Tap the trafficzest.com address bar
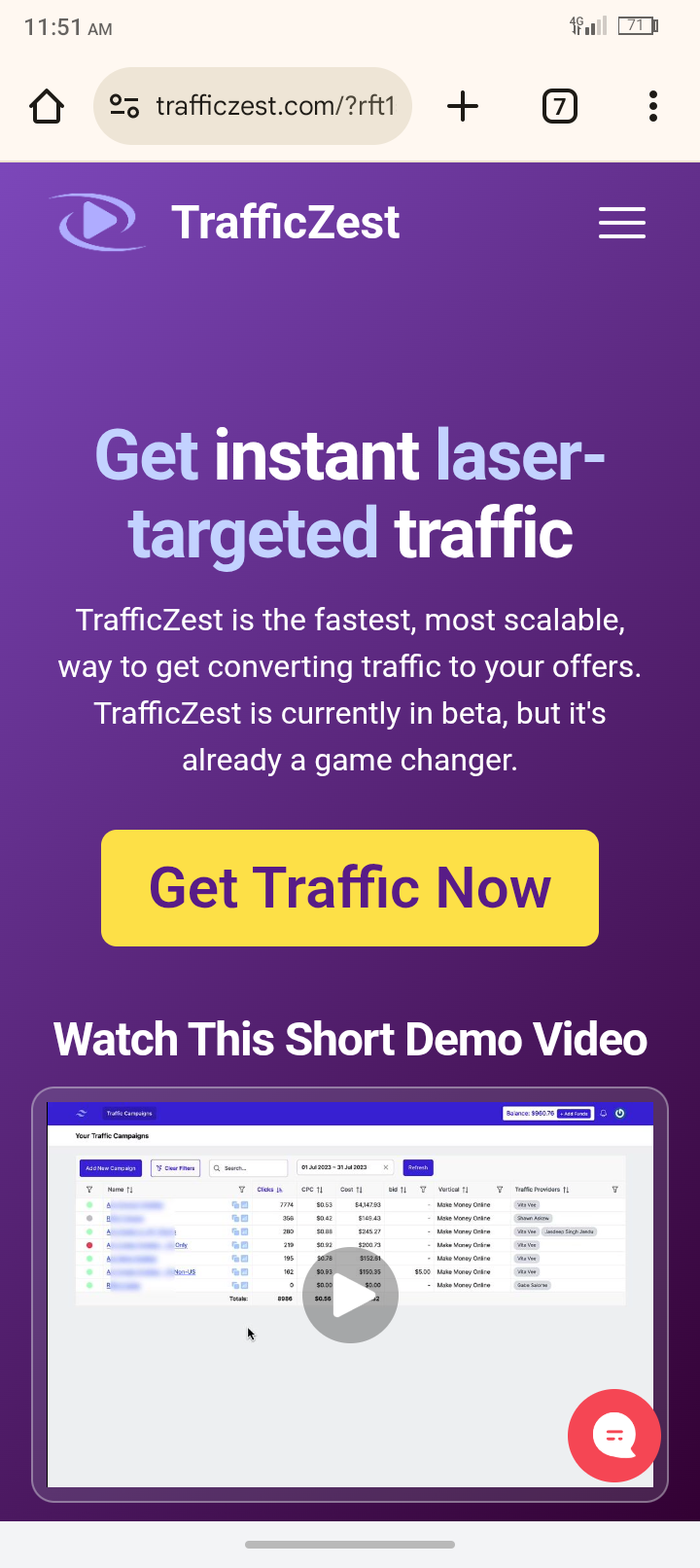 (275, 106)
